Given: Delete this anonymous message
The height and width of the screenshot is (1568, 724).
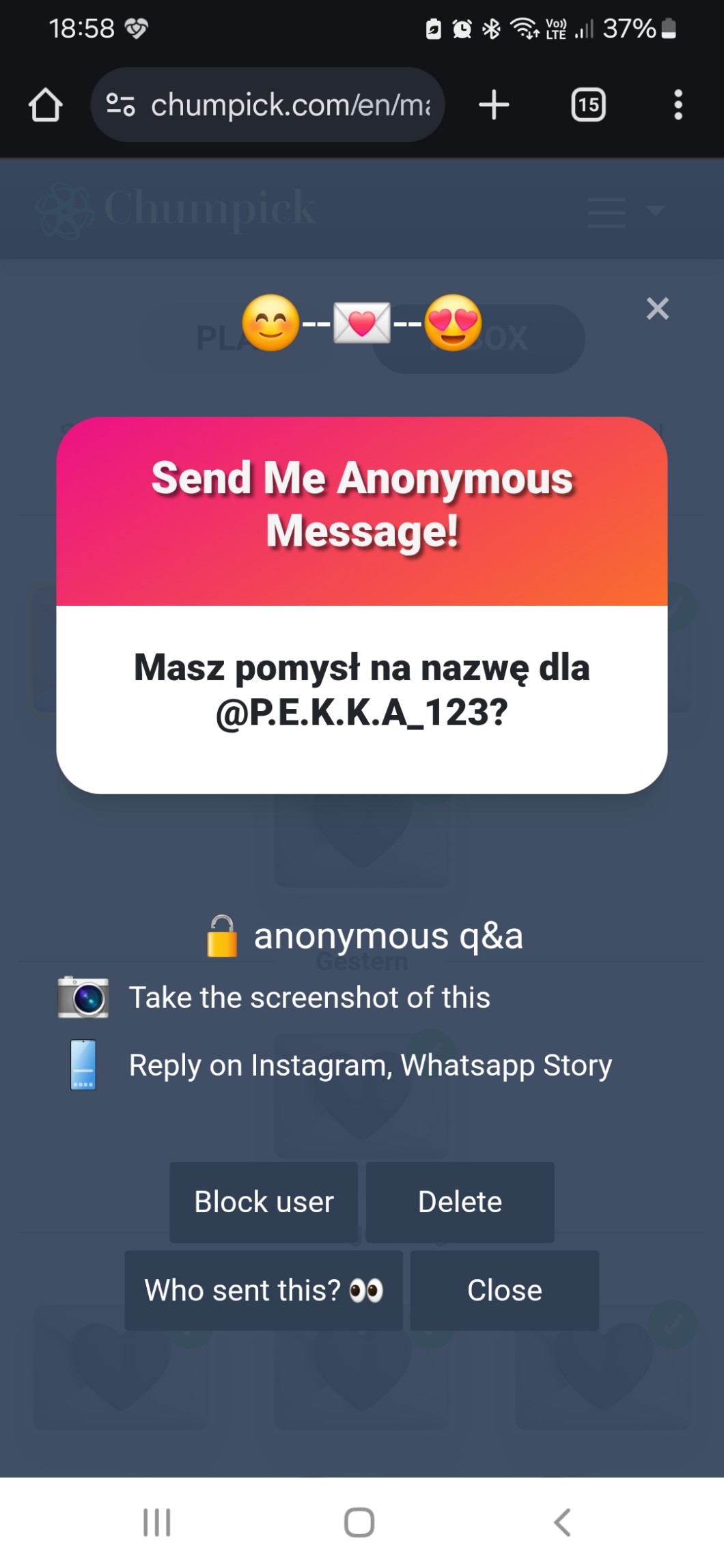Looking at the screenshot, I should tap(460, 1202).
